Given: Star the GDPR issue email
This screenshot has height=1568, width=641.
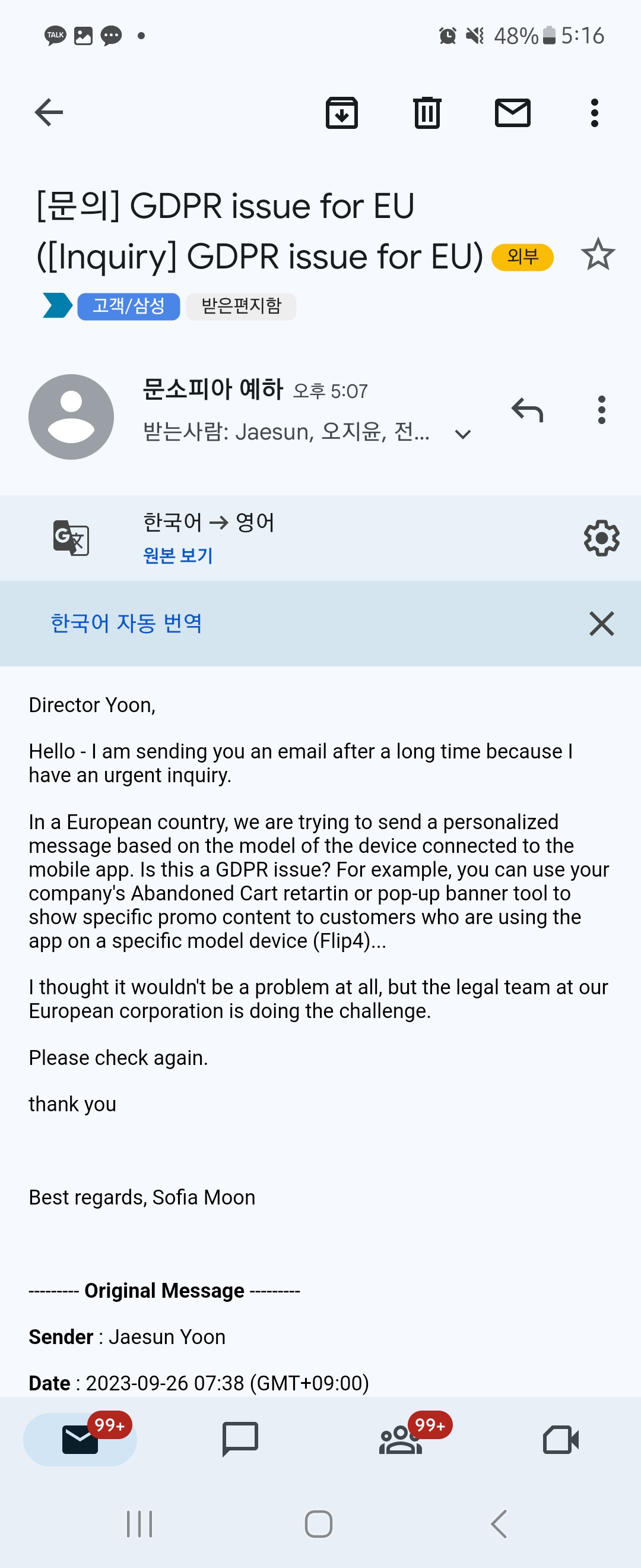Looking at the screenshot, I should point(597,254).
